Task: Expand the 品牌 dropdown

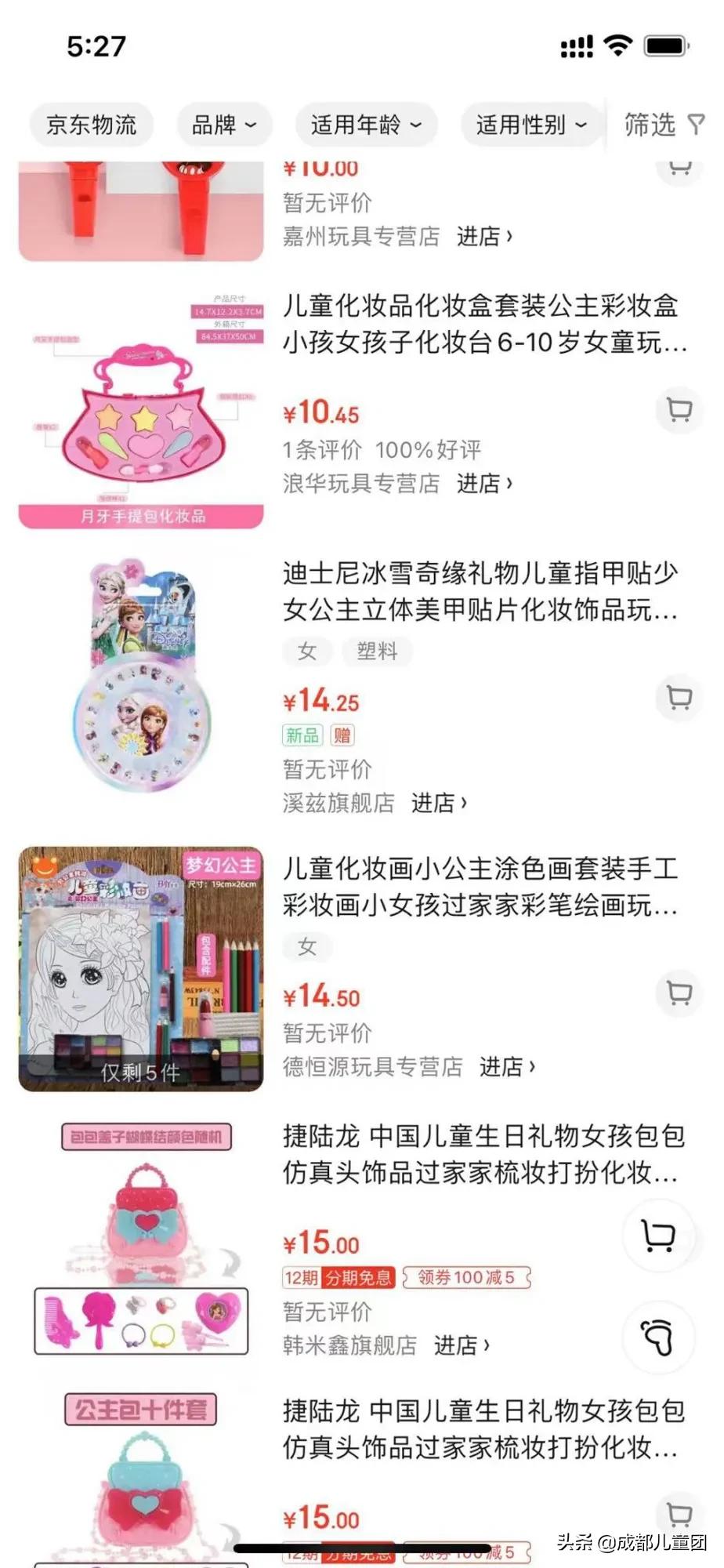Action: pyautogui.click(x=224, y=125)
